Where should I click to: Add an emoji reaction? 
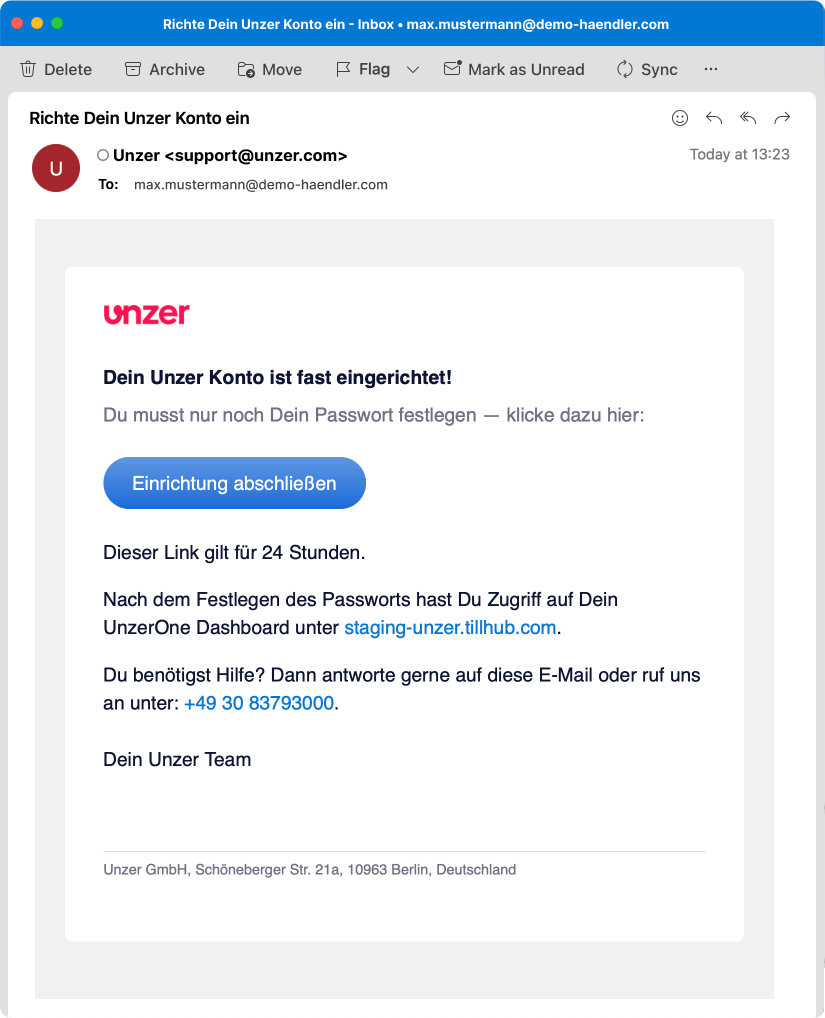(680, 118)
